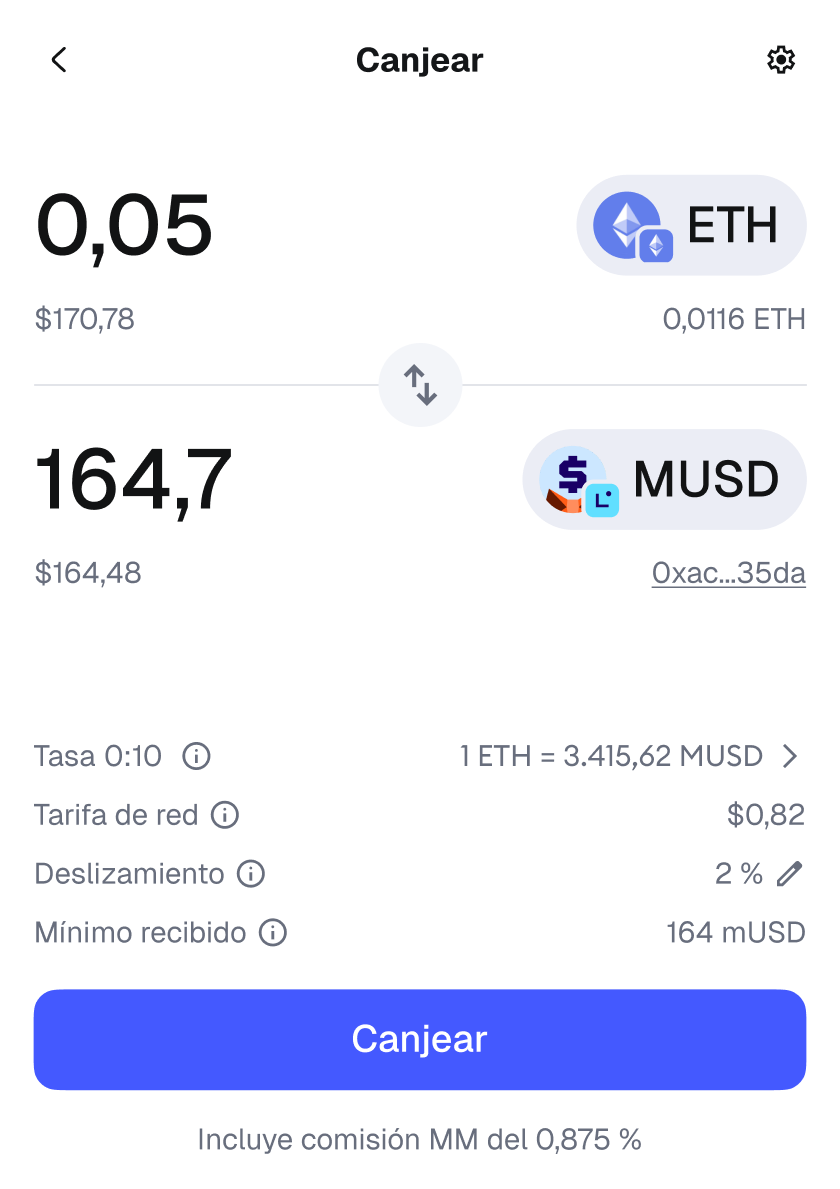Screen dimensions: 840x1189
Task: Tap the 0,0116 ETH balance label
Action: click(734, 319)
